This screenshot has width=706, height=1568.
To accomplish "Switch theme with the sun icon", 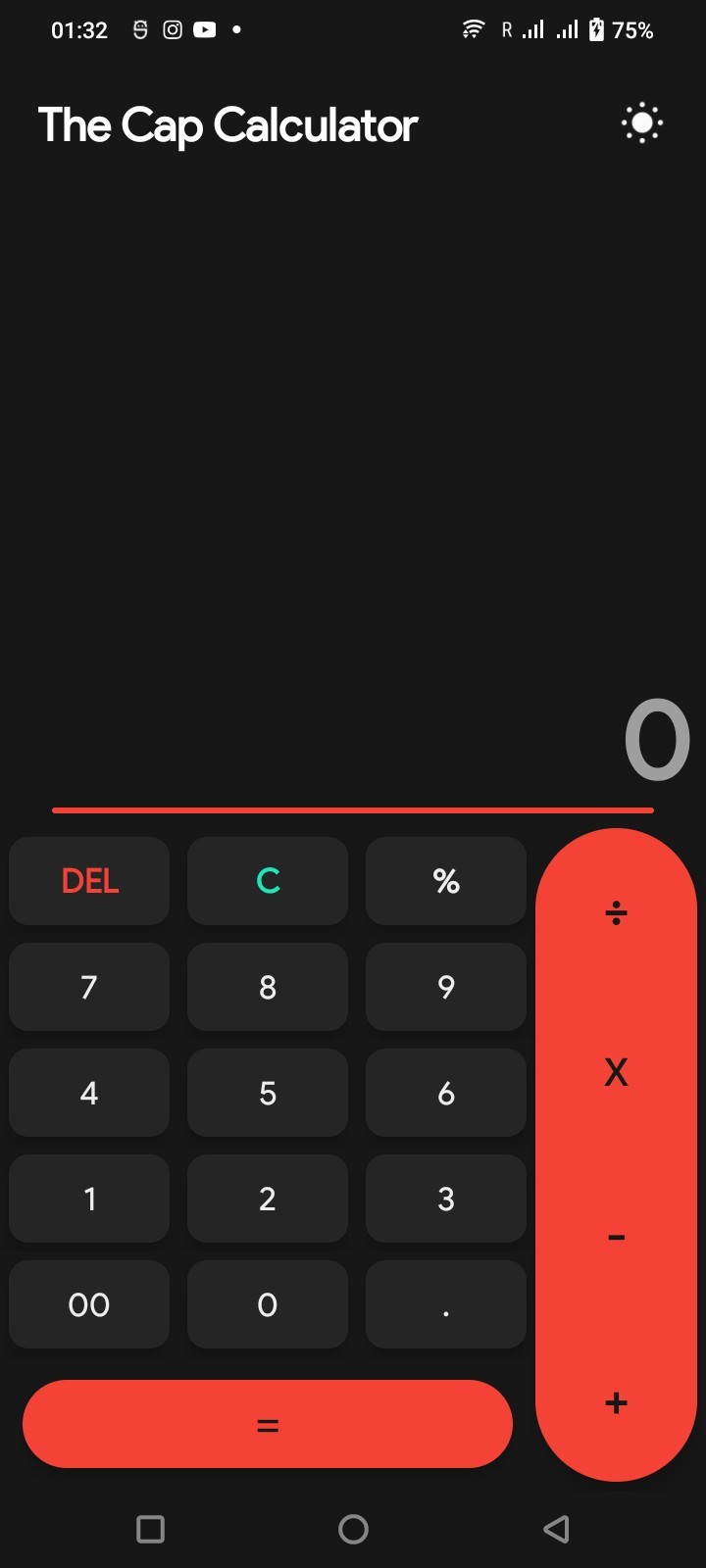I will (642, 123).
